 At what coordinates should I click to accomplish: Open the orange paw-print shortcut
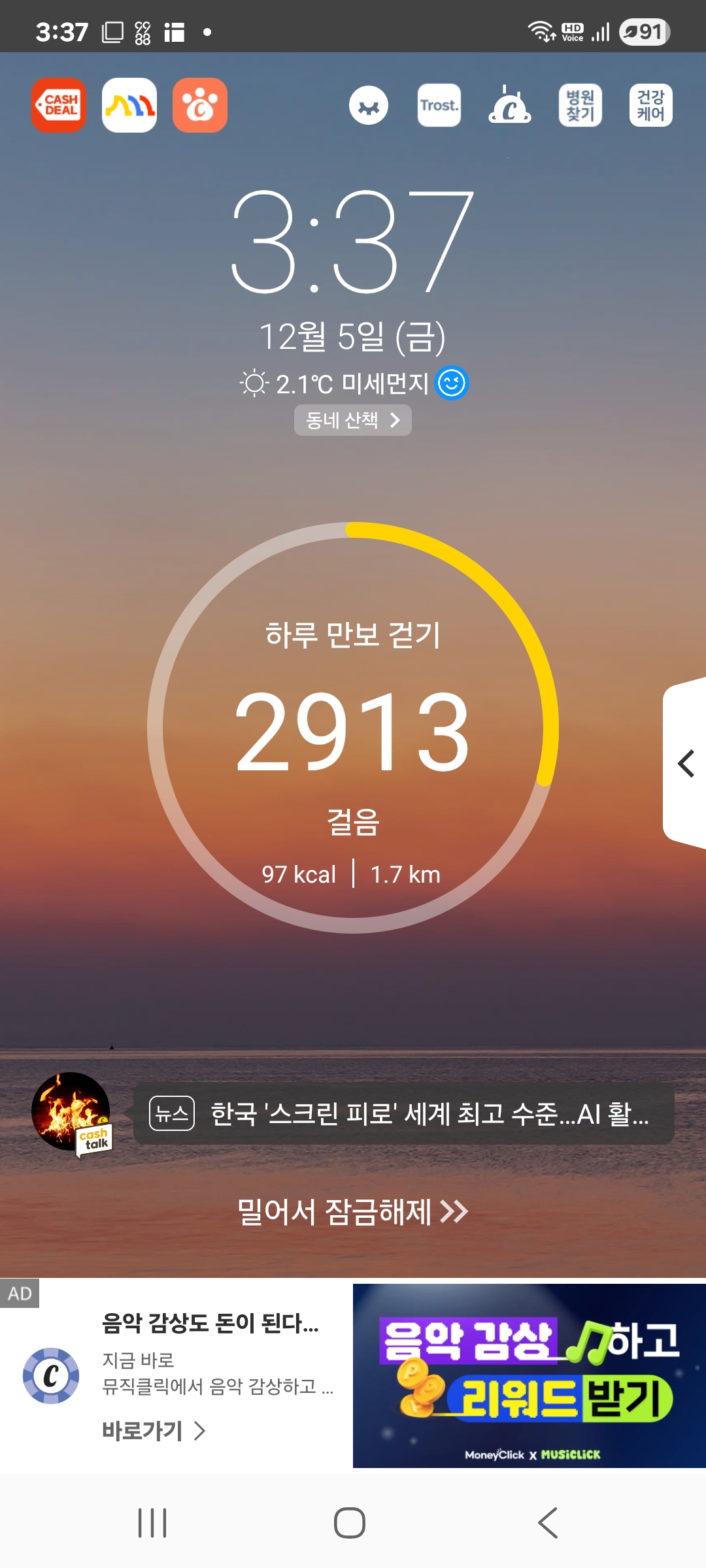pyautogui.click(x=200, y=105)
